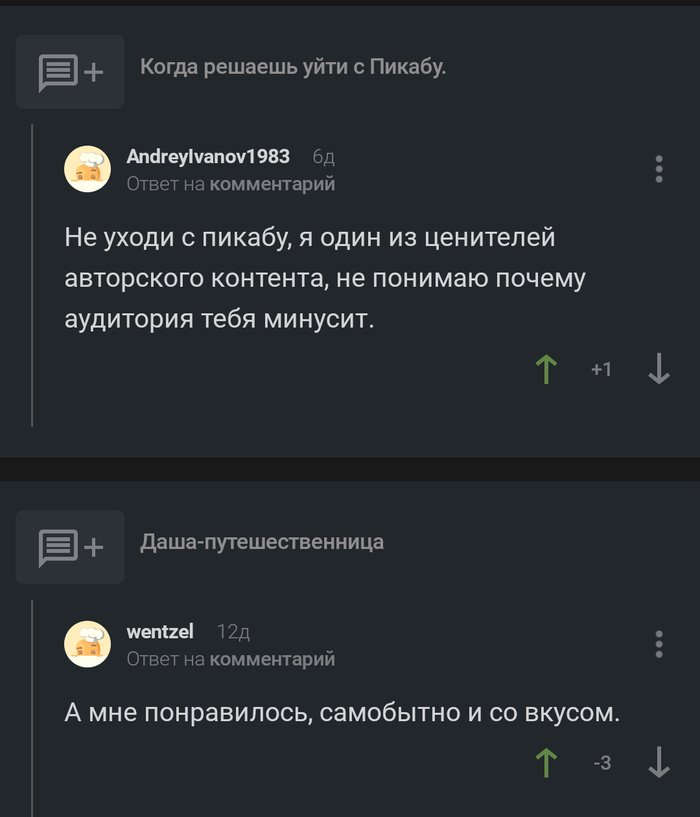Upvote AndreyIvanov1983's comment

click(546, 370)
